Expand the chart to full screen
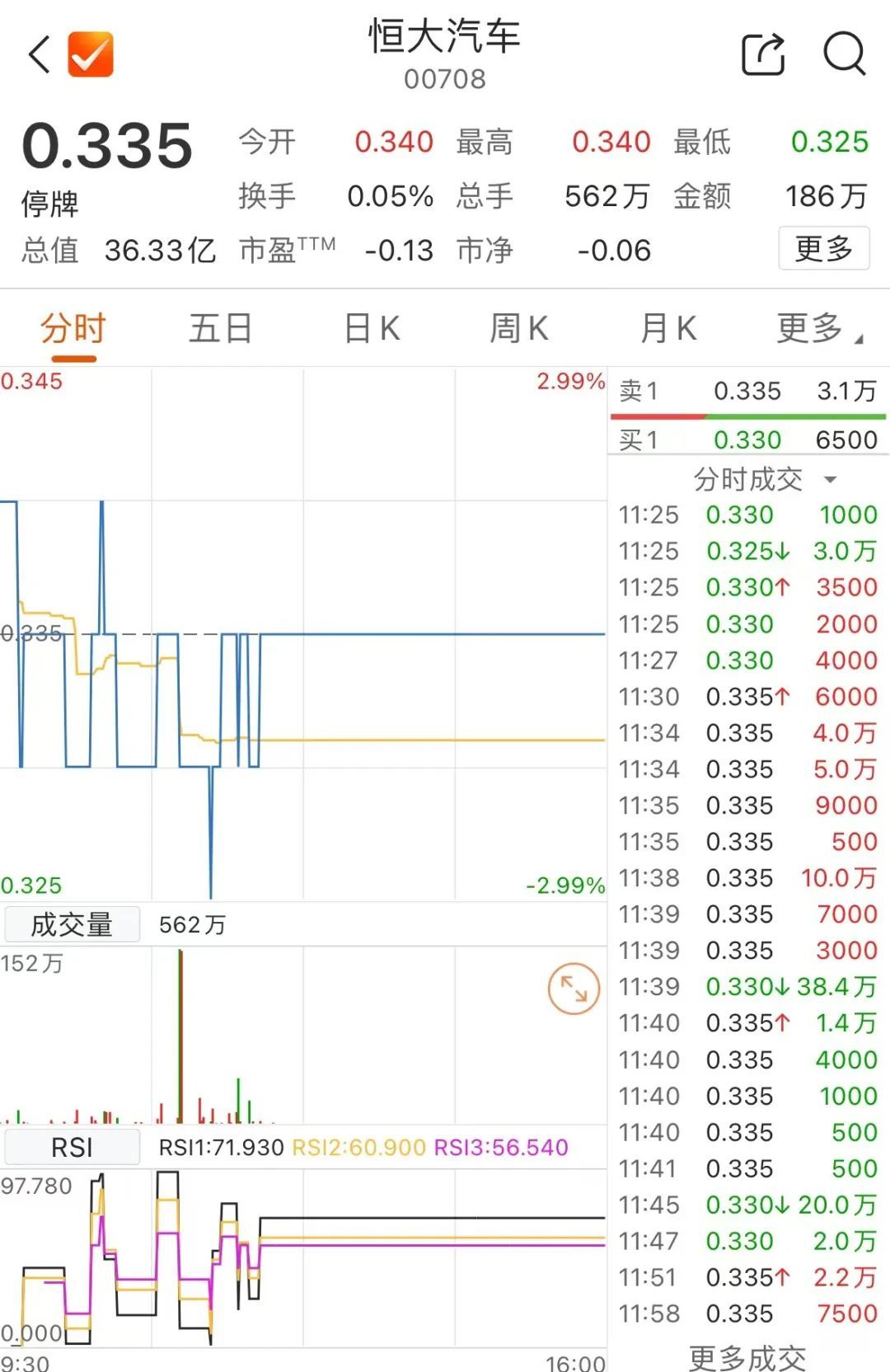The height and width of the screenshot is (1372, 890). 574,989
